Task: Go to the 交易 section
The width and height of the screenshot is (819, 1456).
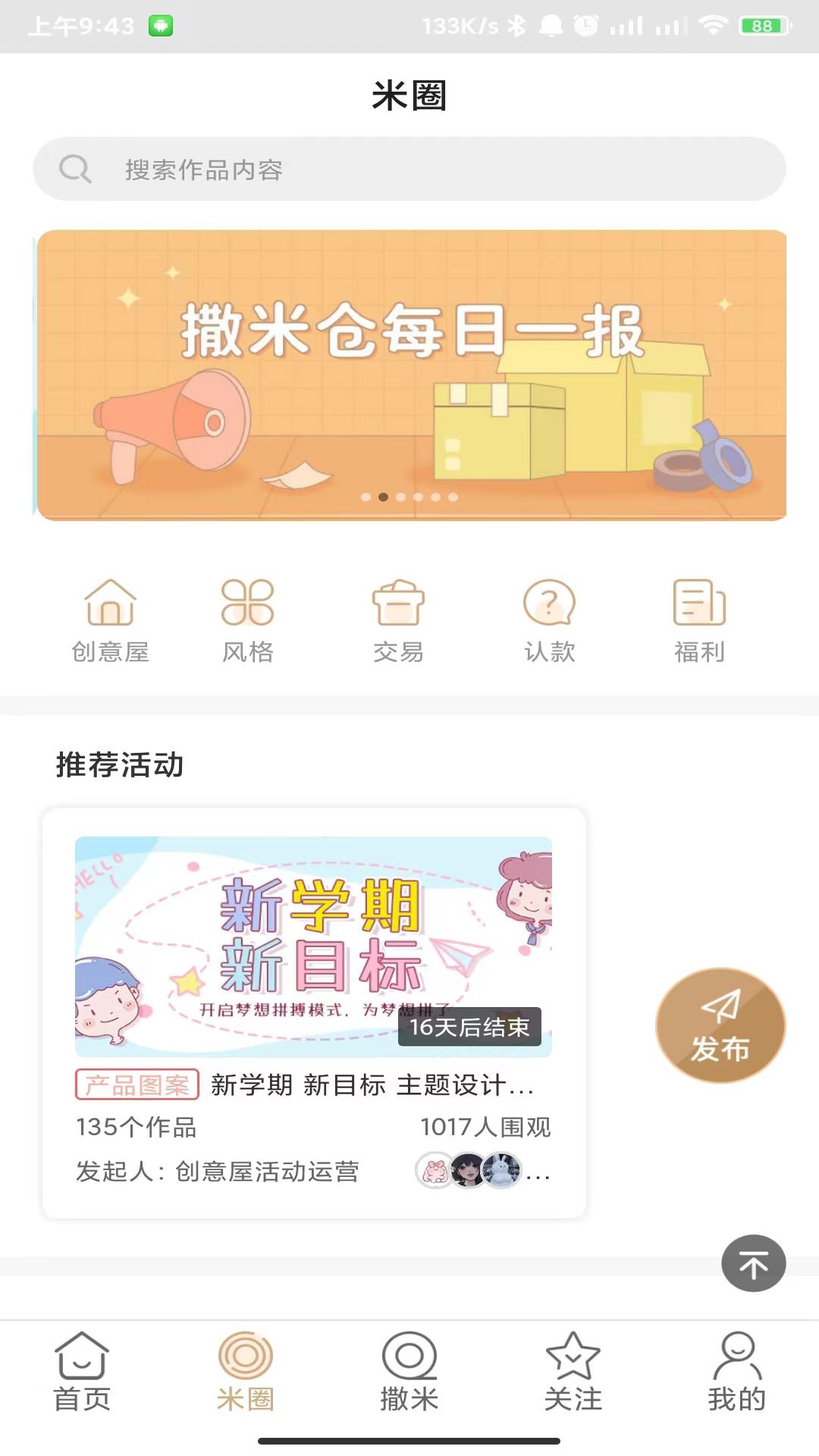Action: pos(398,621)
